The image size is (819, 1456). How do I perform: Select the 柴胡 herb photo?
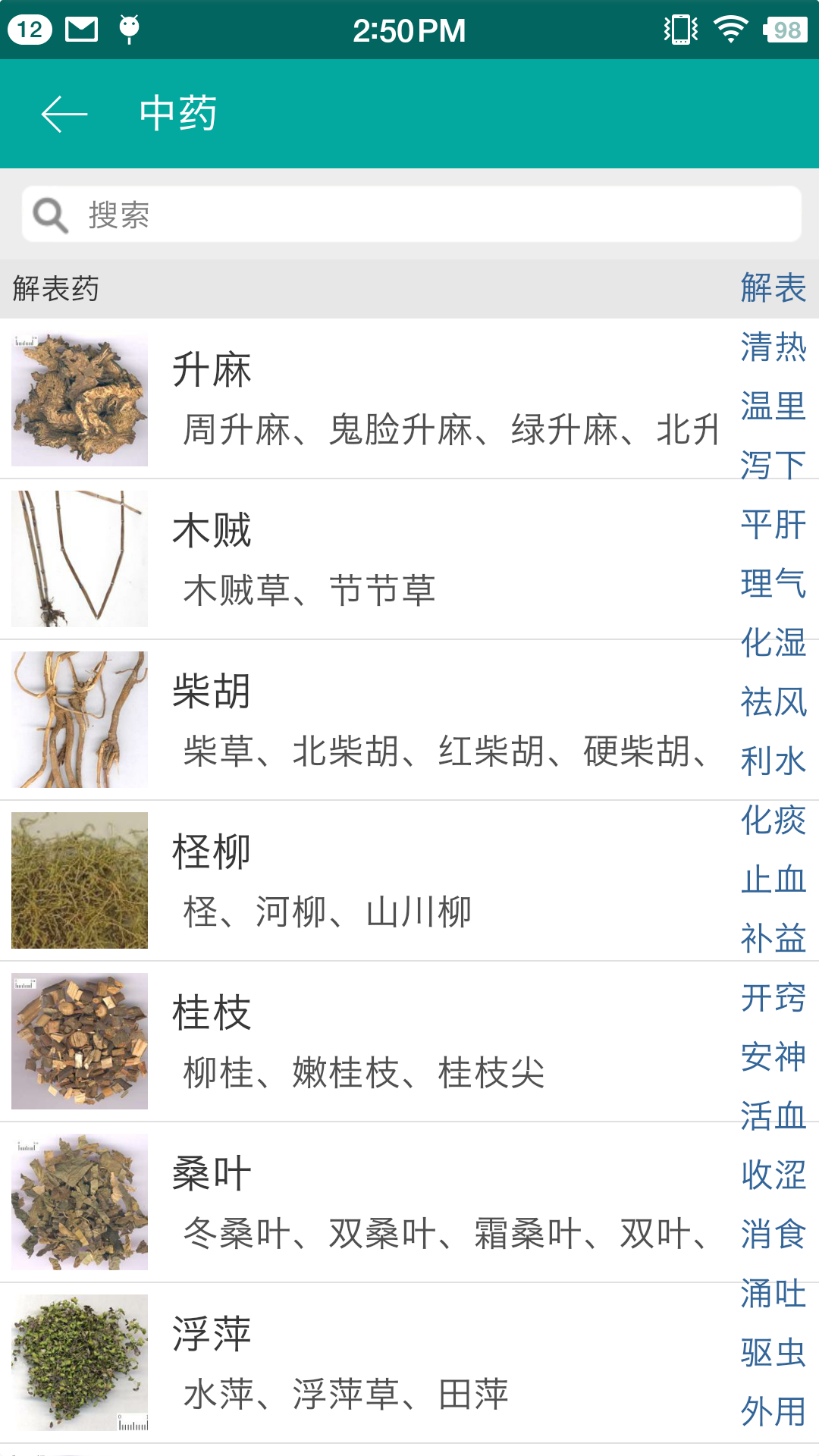point(80,719)
